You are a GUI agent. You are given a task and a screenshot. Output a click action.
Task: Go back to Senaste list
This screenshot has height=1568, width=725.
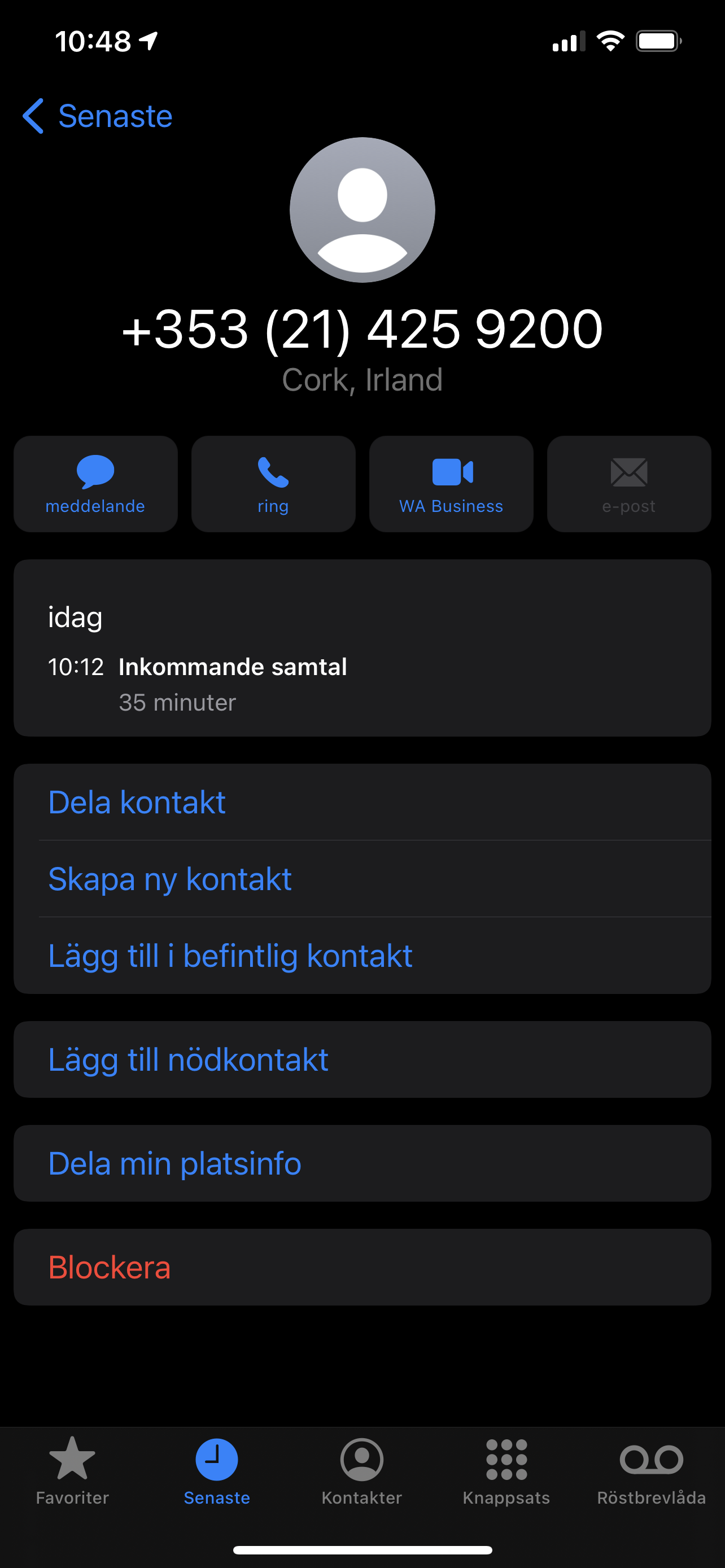click(x=97, y=116)
